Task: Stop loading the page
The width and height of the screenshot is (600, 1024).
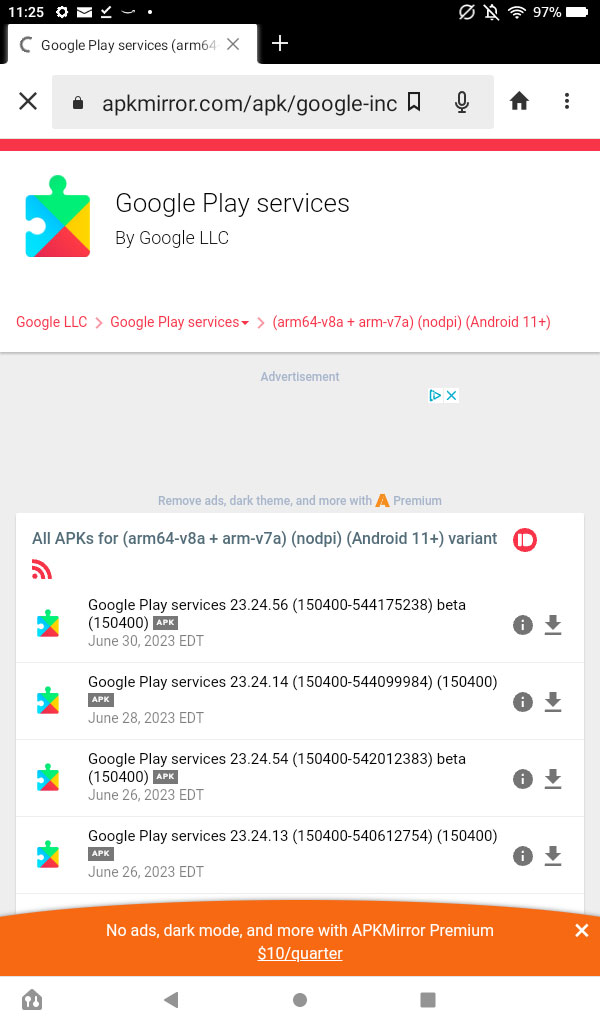Action: 28,101
